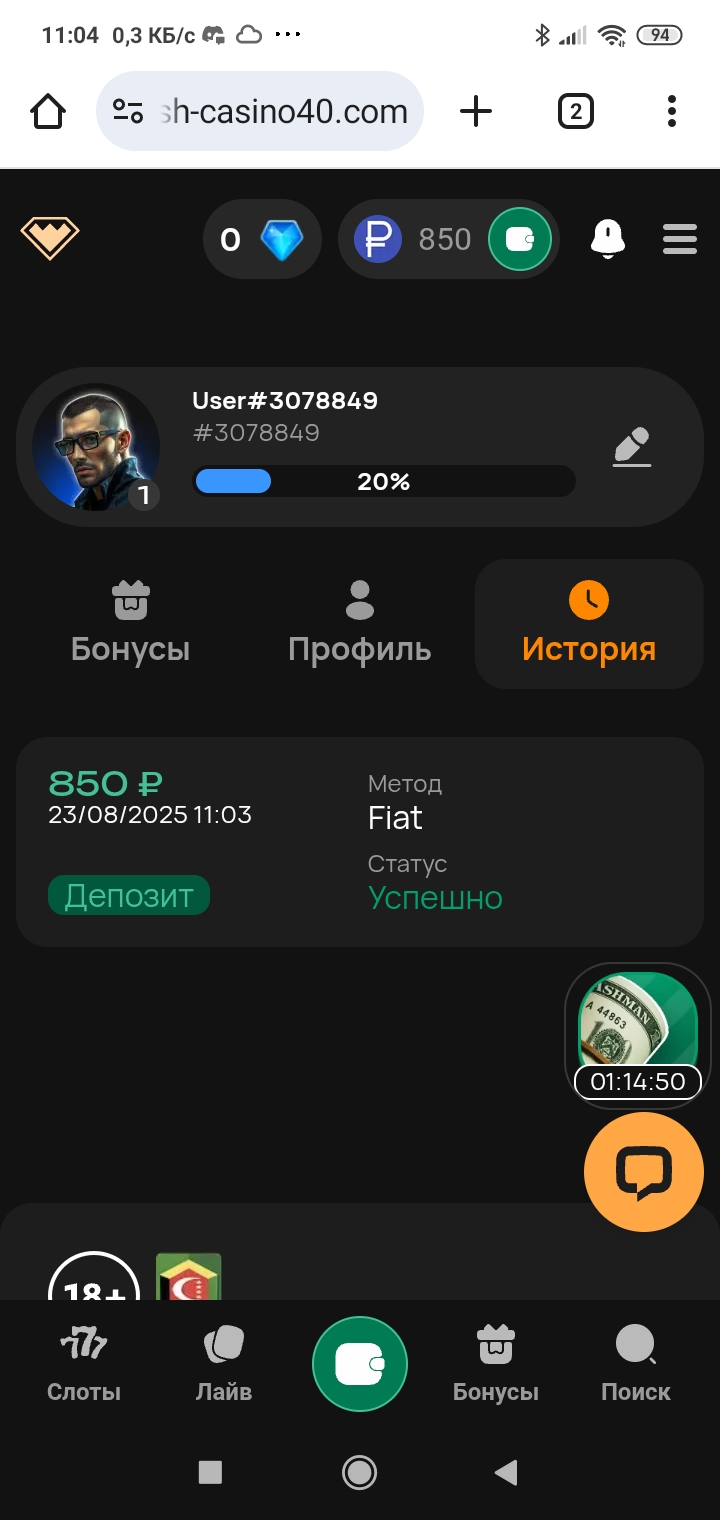Open the diamonds balance
720x1520 pixels.
[262, 240]
